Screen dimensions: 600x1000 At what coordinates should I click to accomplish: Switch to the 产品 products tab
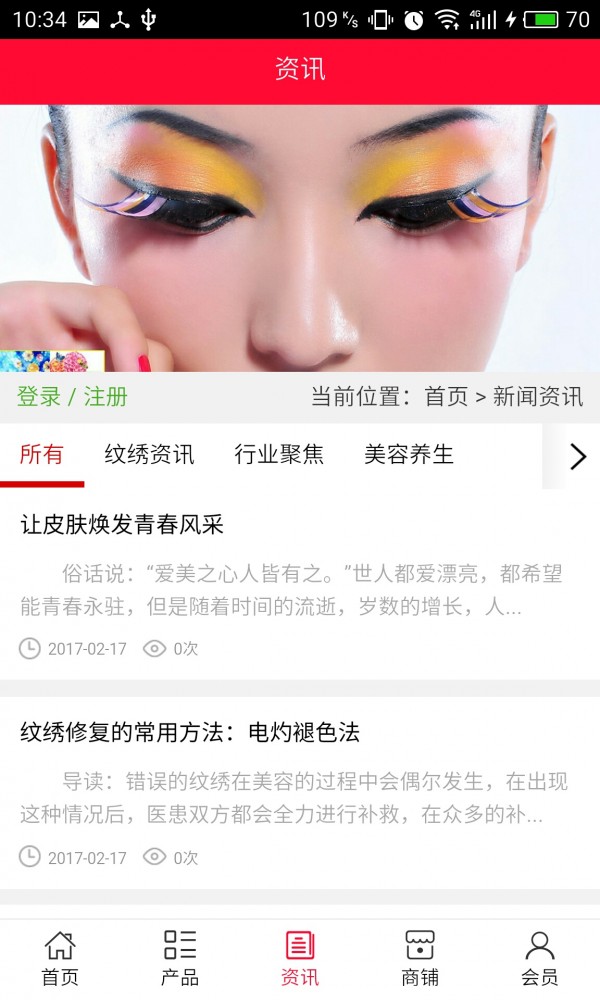point(180,957)
